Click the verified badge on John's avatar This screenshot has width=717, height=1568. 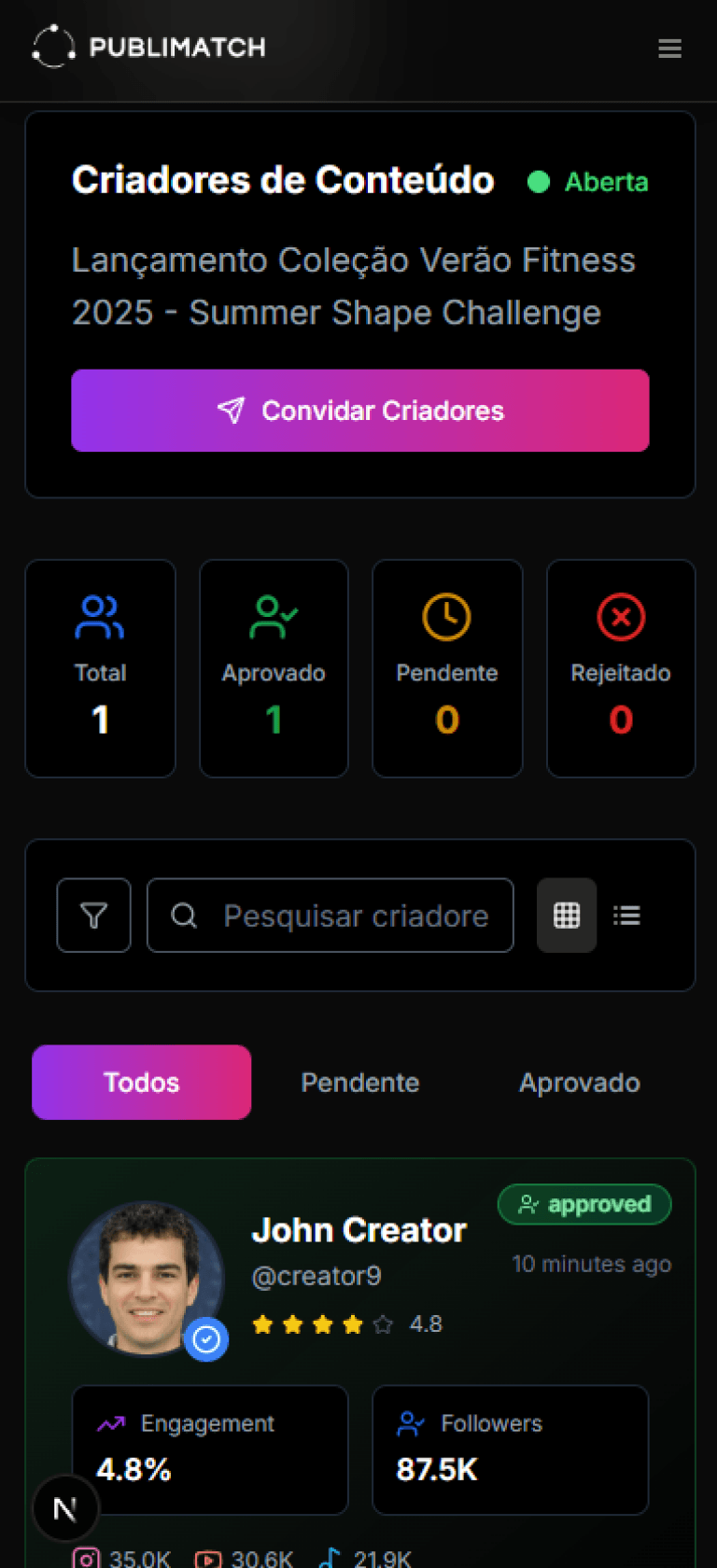(207, 1338)
